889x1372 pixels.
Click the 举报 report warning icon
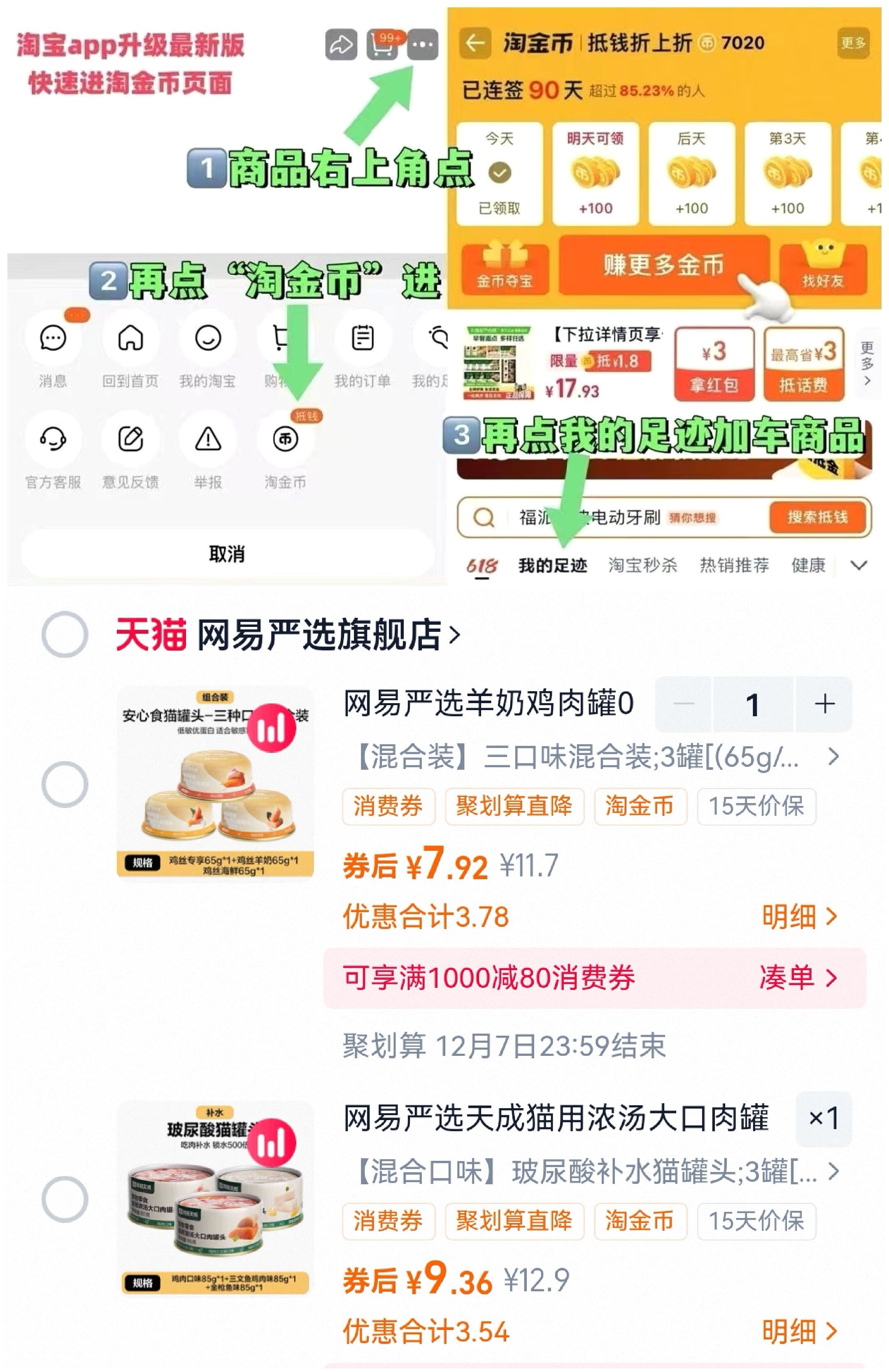pos(207,439)
